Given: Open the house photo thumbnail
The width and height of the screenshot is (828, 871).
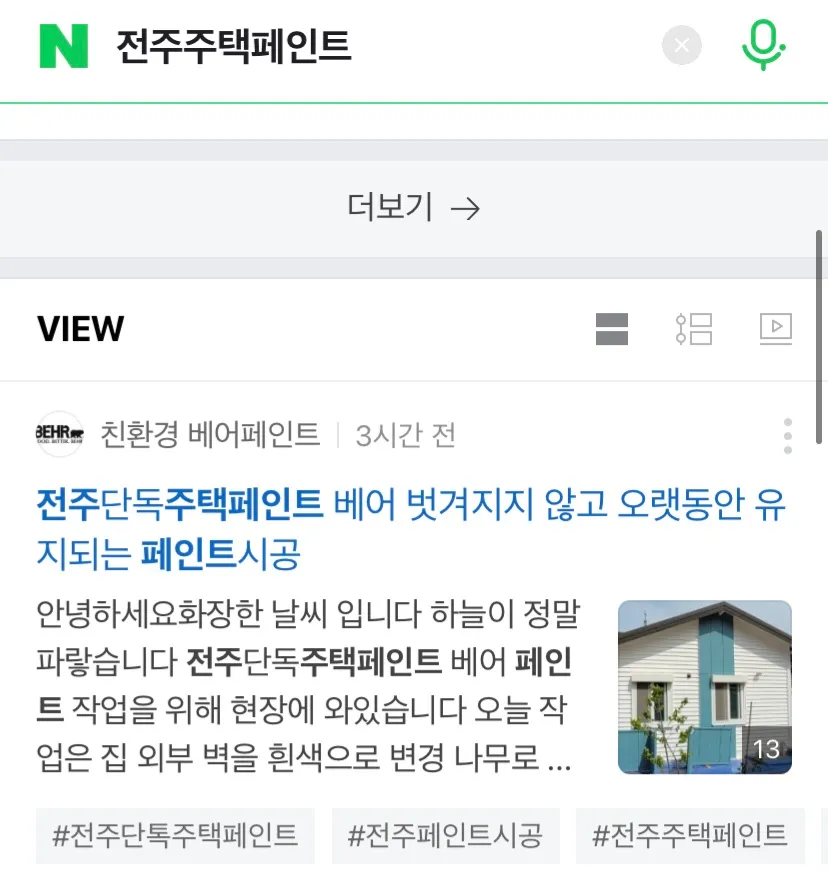Looking at the screenshot, I should 704,685.
